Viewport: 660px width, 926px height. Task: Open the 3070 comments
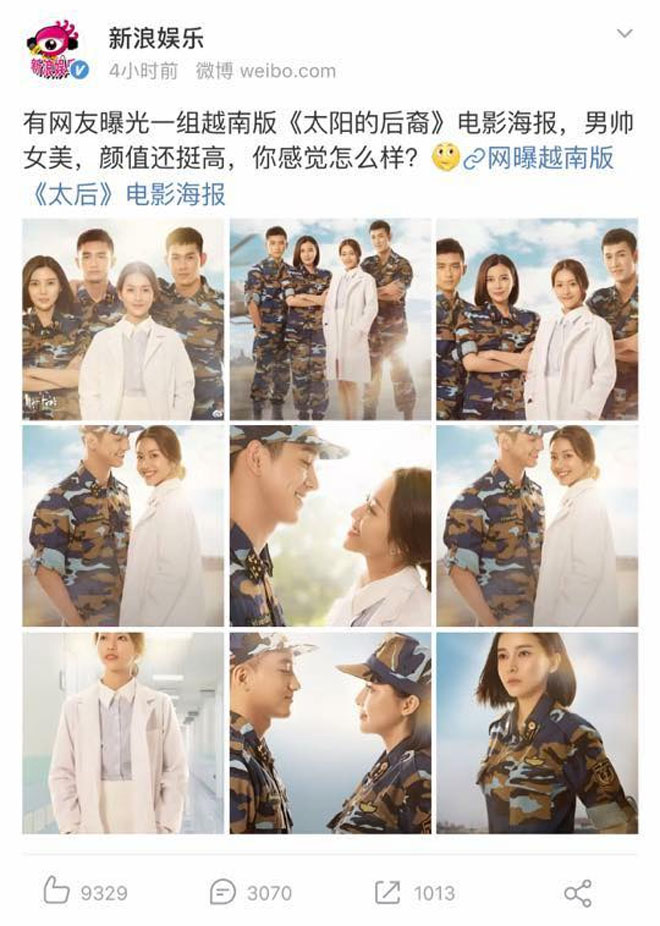[x=250, y=891]
